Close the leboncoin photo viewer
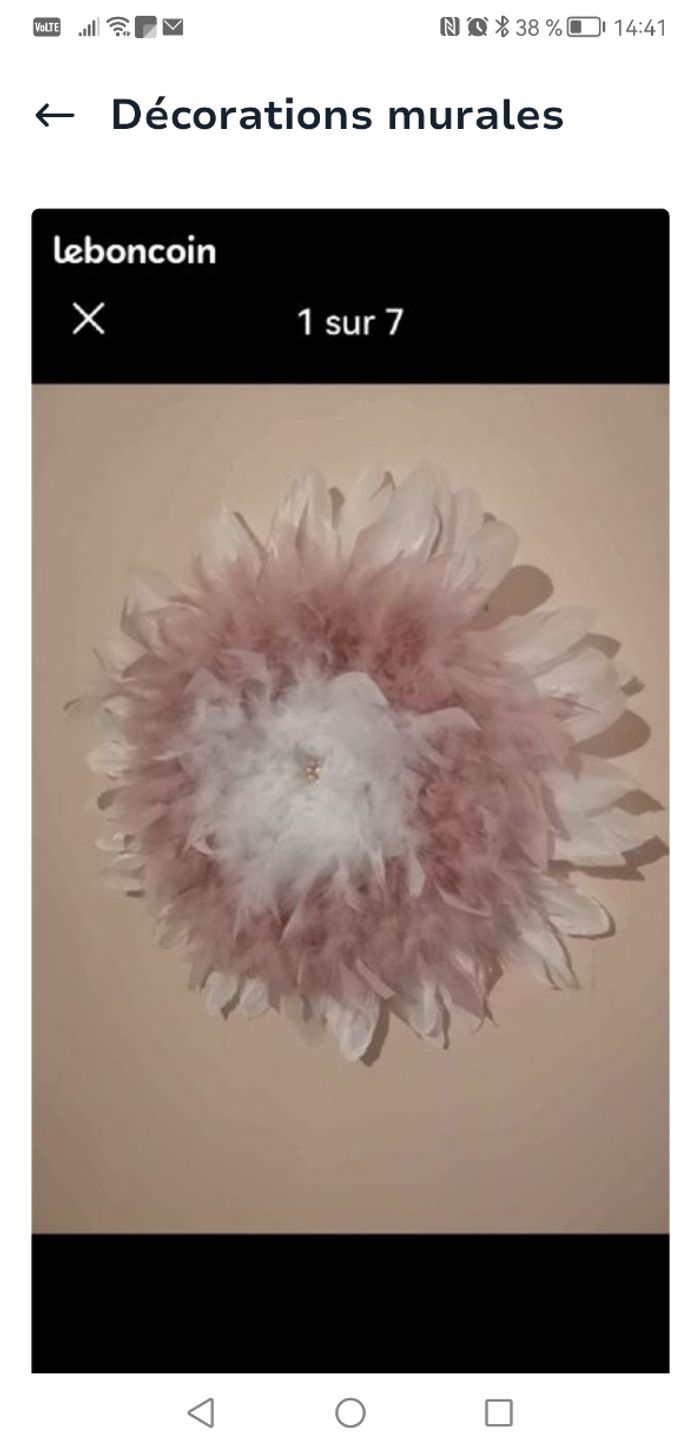 (x=89, y=320)
